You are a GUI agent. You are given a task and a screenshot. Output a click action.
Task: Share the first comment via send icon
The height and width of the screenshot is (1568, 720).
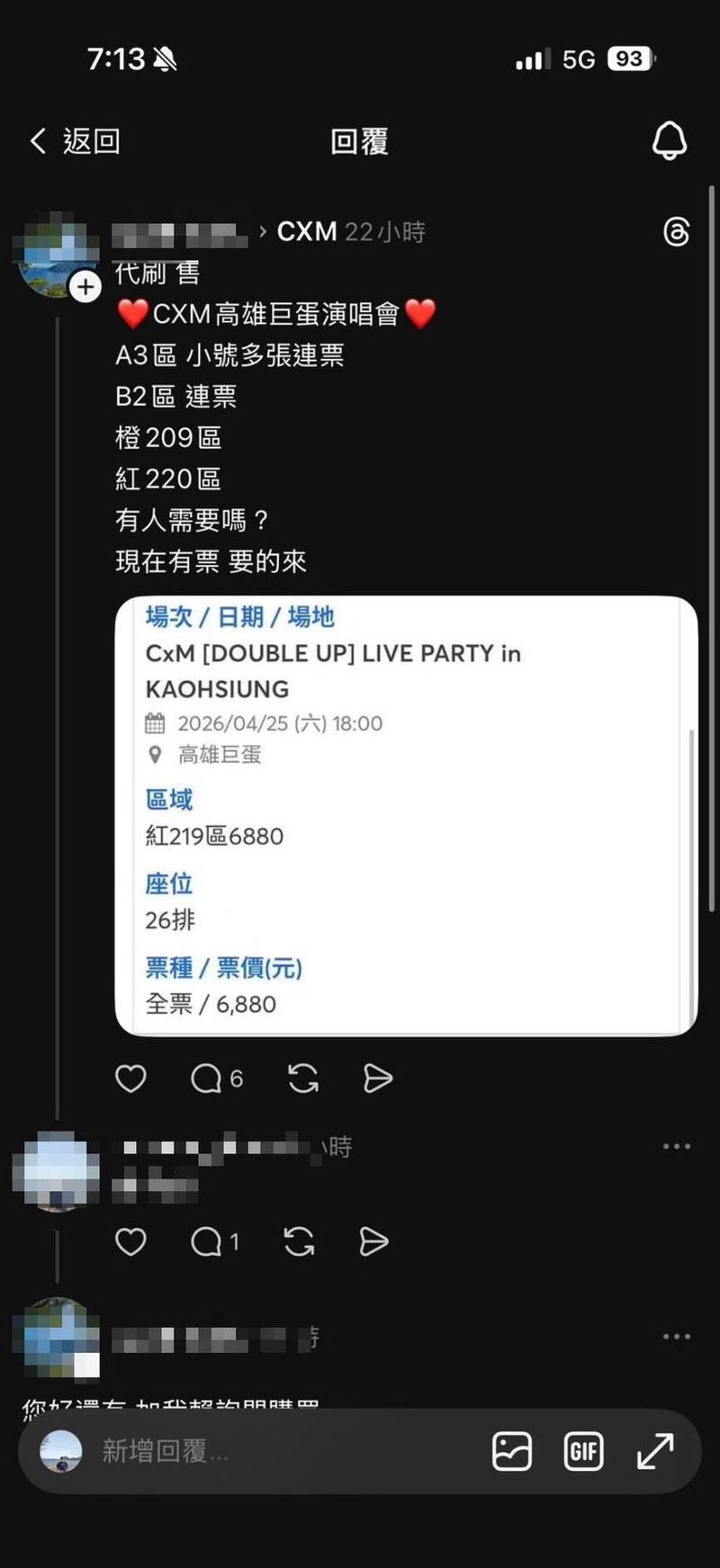click(x=372, y=1241)
